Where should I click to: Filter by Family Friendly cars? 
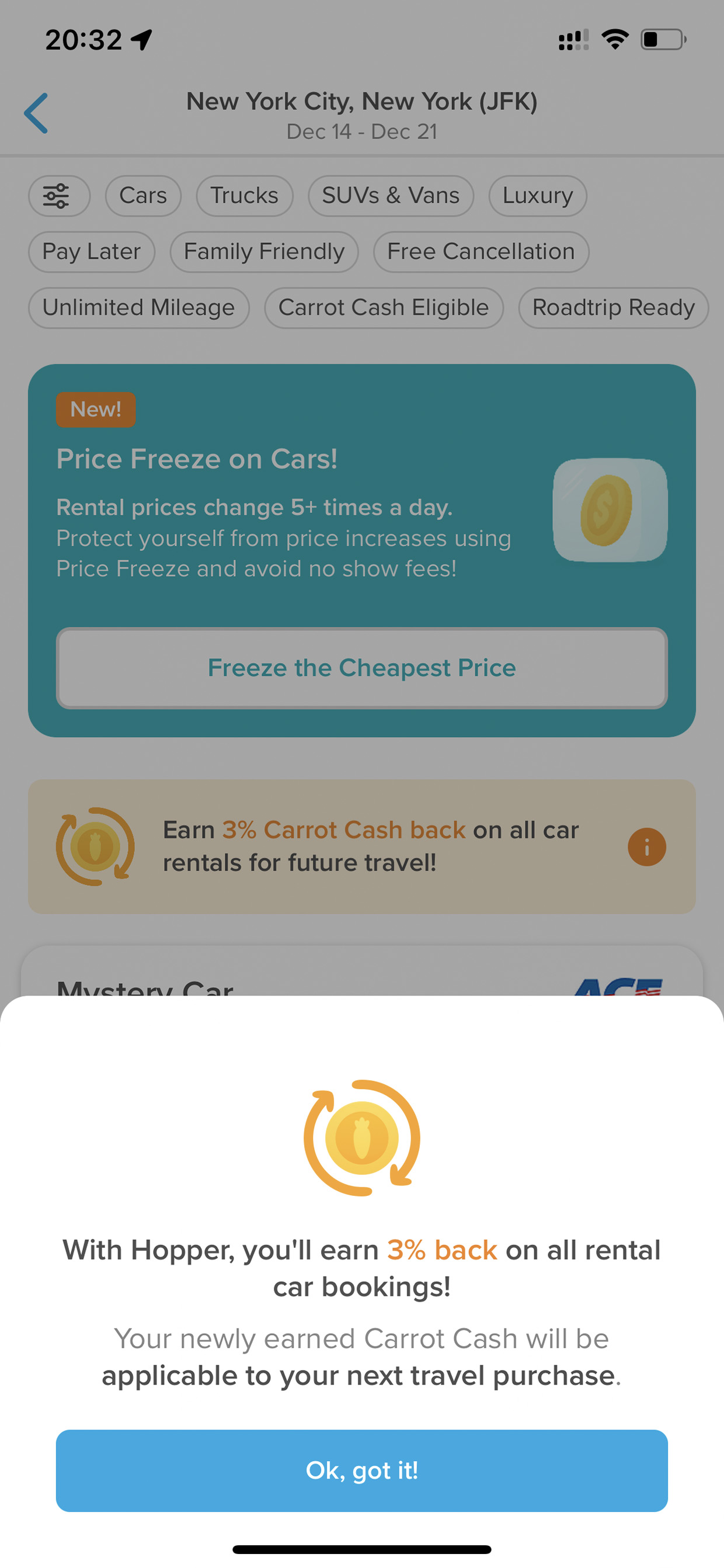264,252
